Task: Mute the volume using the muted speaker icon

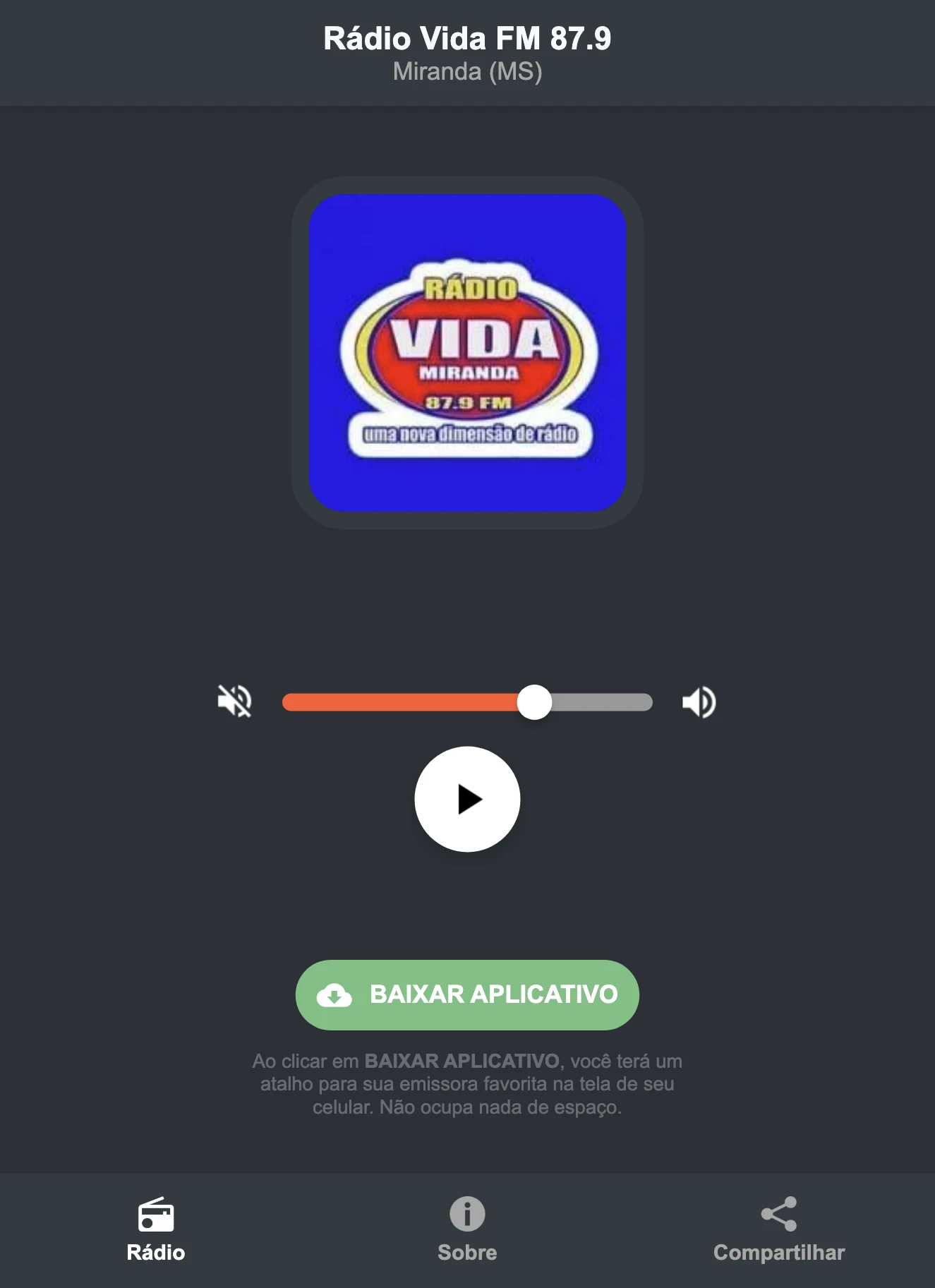Action: tap(236, 702)
